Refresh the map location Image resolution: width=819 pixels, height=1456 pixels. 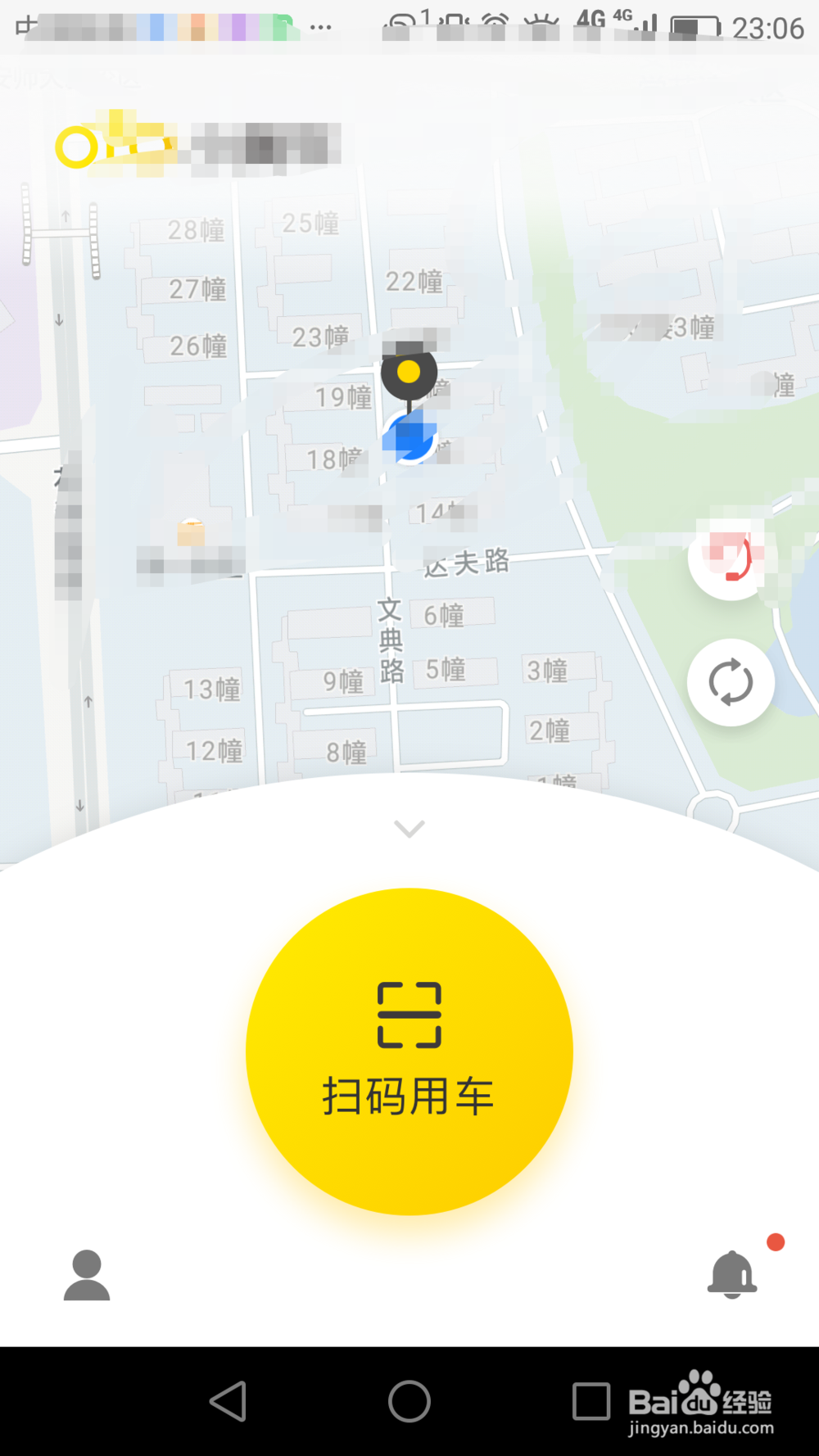pos(731,682)
